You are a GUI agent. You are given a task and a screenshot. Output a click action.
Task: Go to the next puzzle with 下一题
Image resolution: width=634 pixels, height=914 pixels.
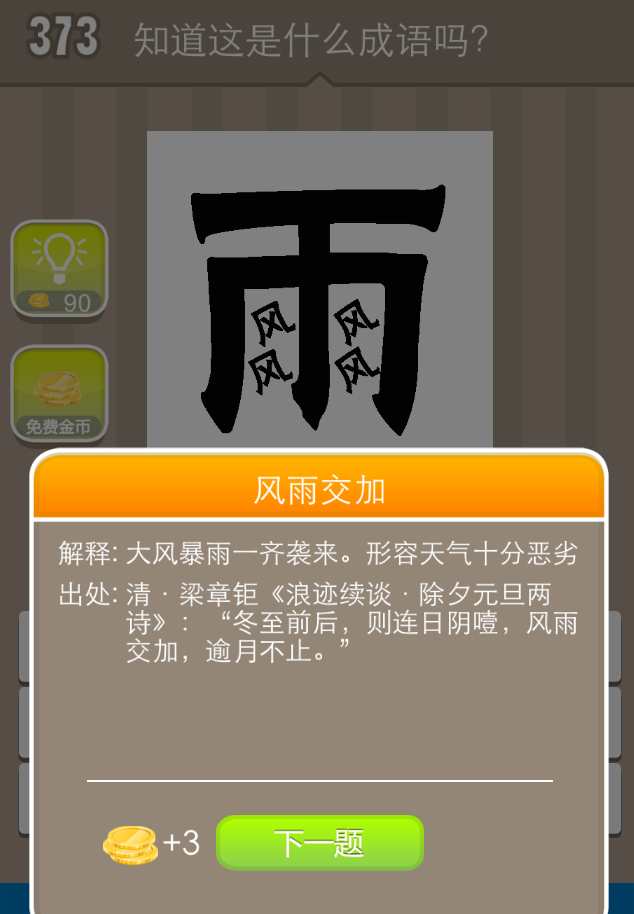320,843
